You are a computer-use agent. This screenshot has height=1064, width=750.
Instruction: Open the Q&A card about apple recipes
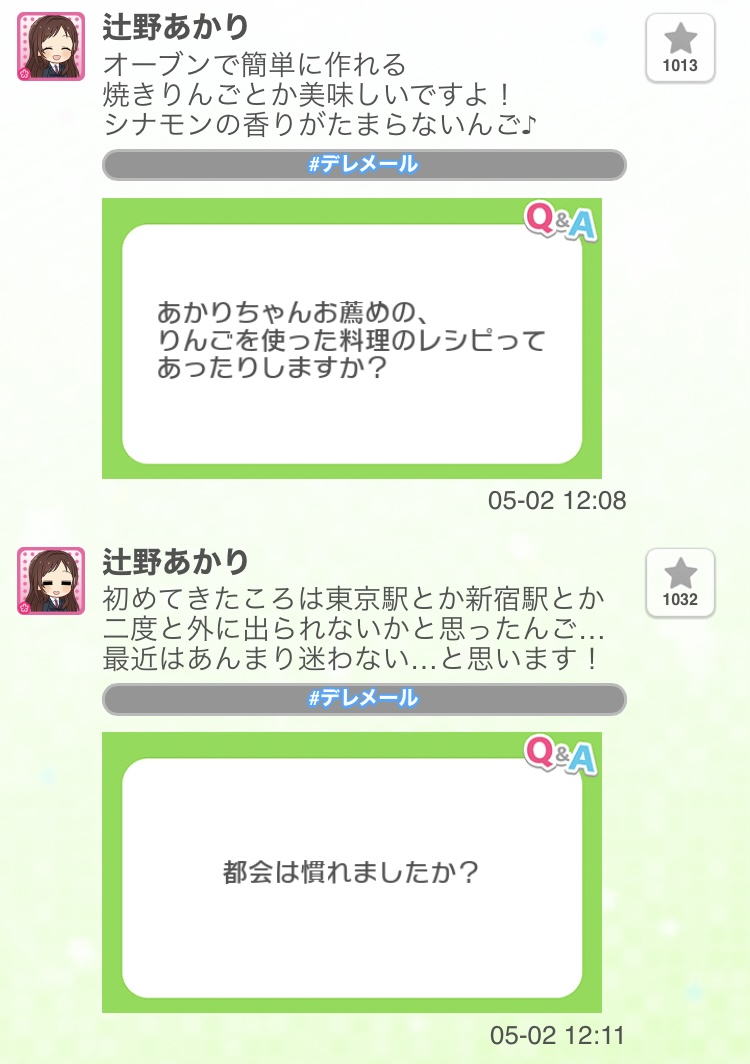point(352,340)
